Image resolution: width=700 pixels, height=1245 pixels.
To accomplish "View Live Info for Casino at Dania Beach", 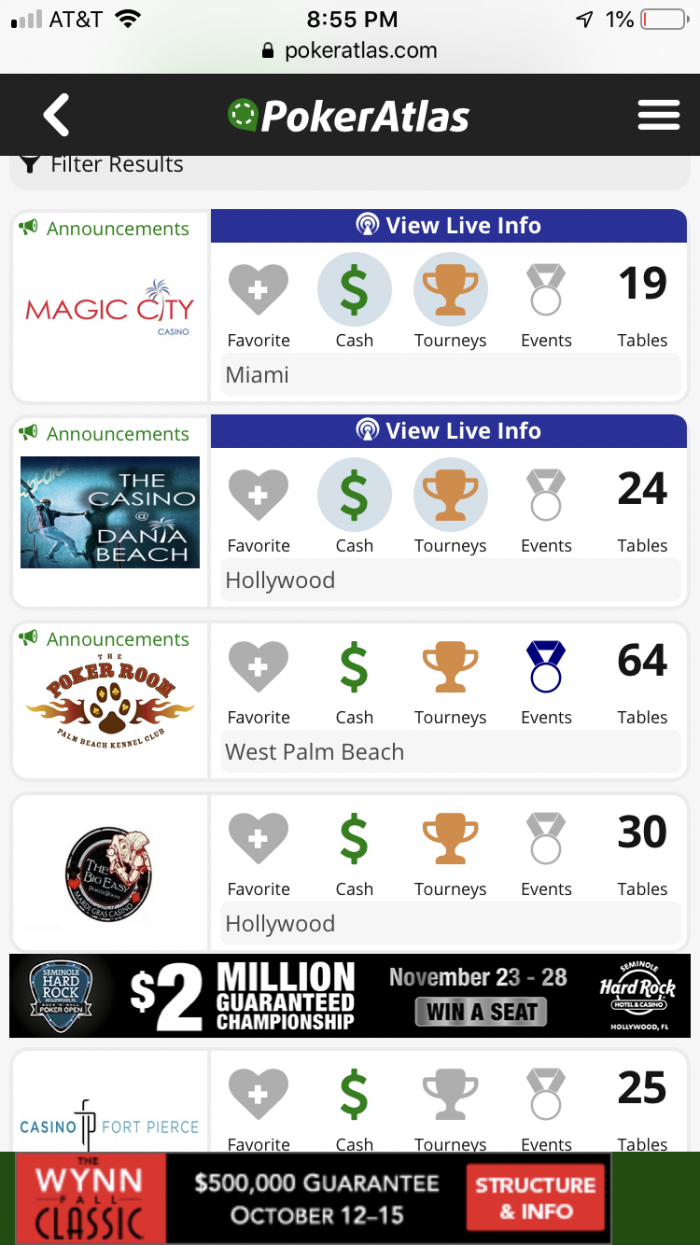I will click(449, 431).
